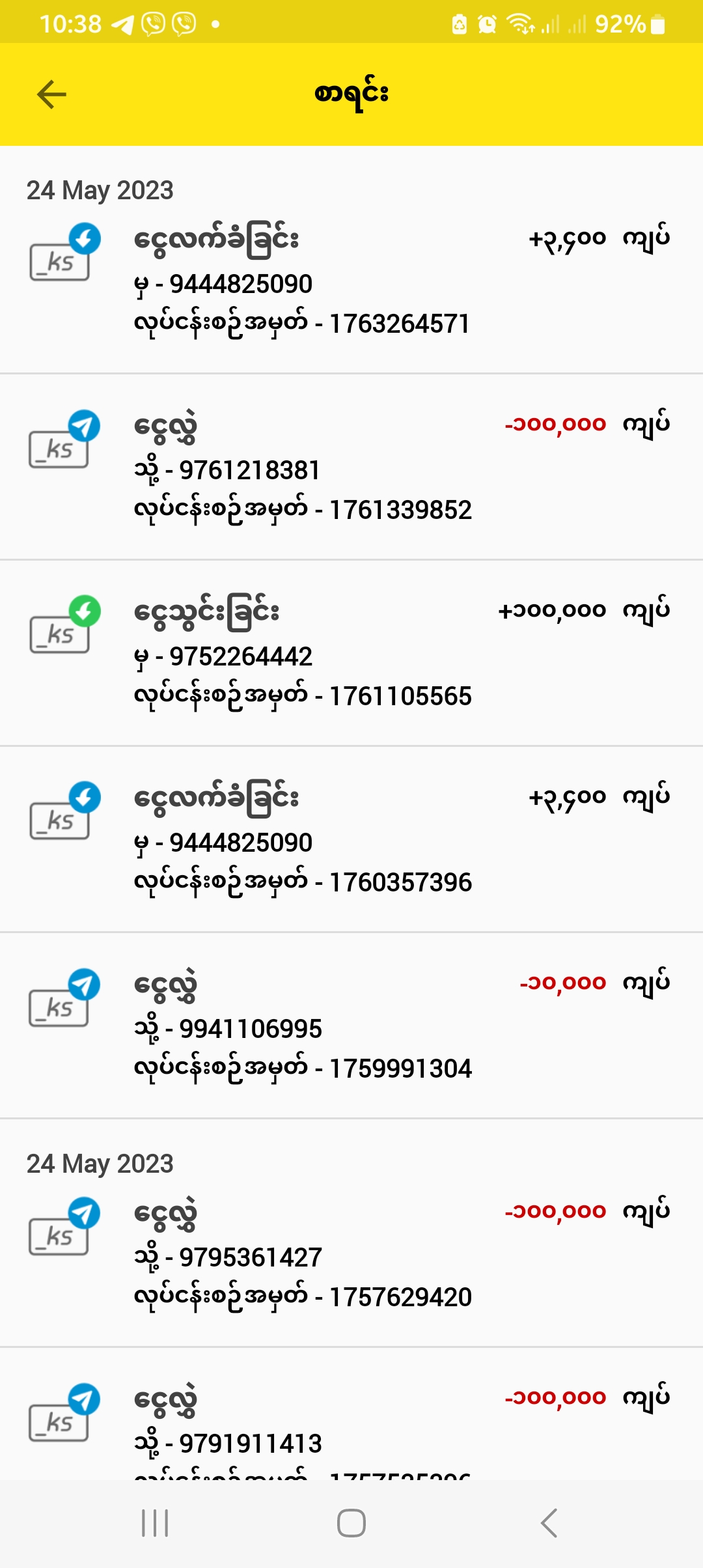Open recent apps from navigation bar
Viewport: 703px width, 1568px height.
155,1523
